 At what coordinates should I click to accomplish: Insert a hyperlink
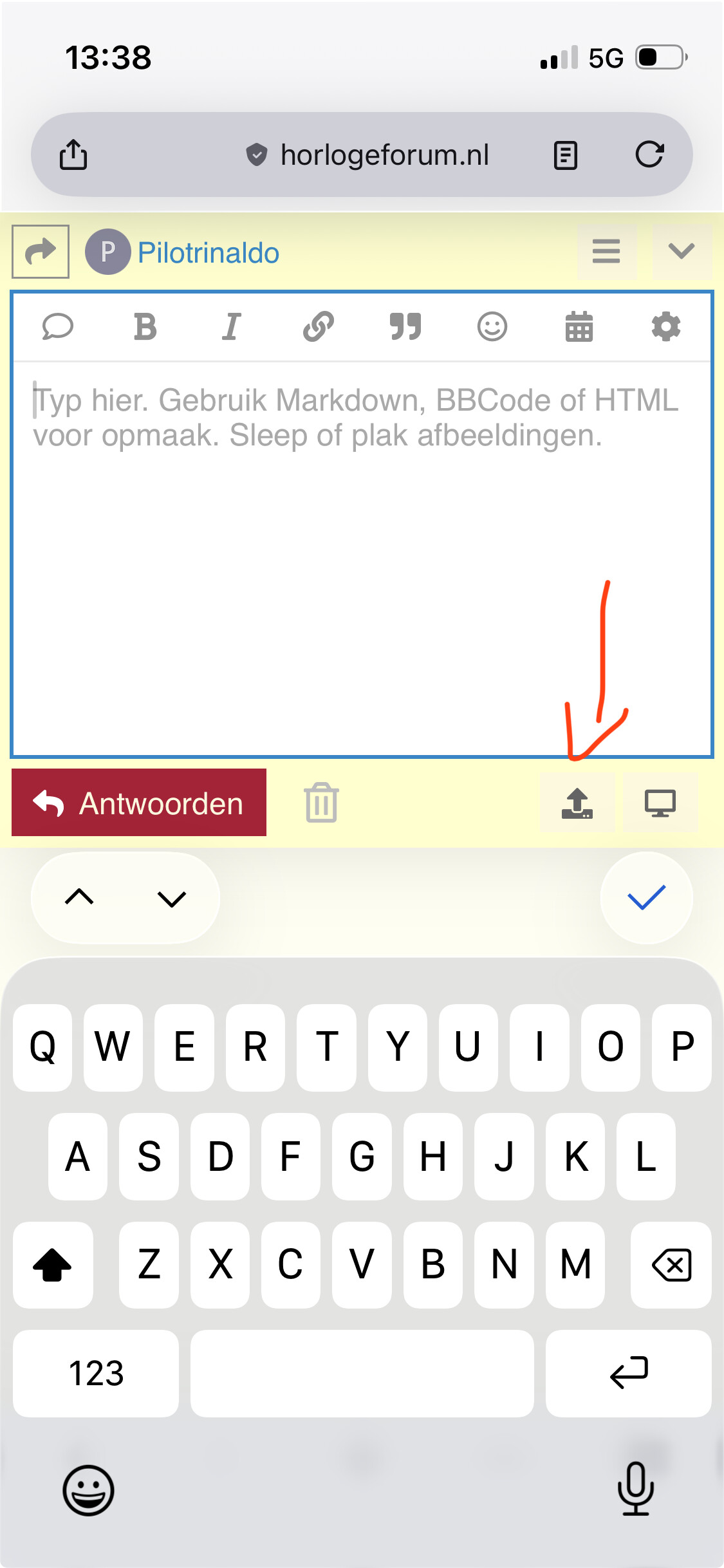click(x=319, y=326)
